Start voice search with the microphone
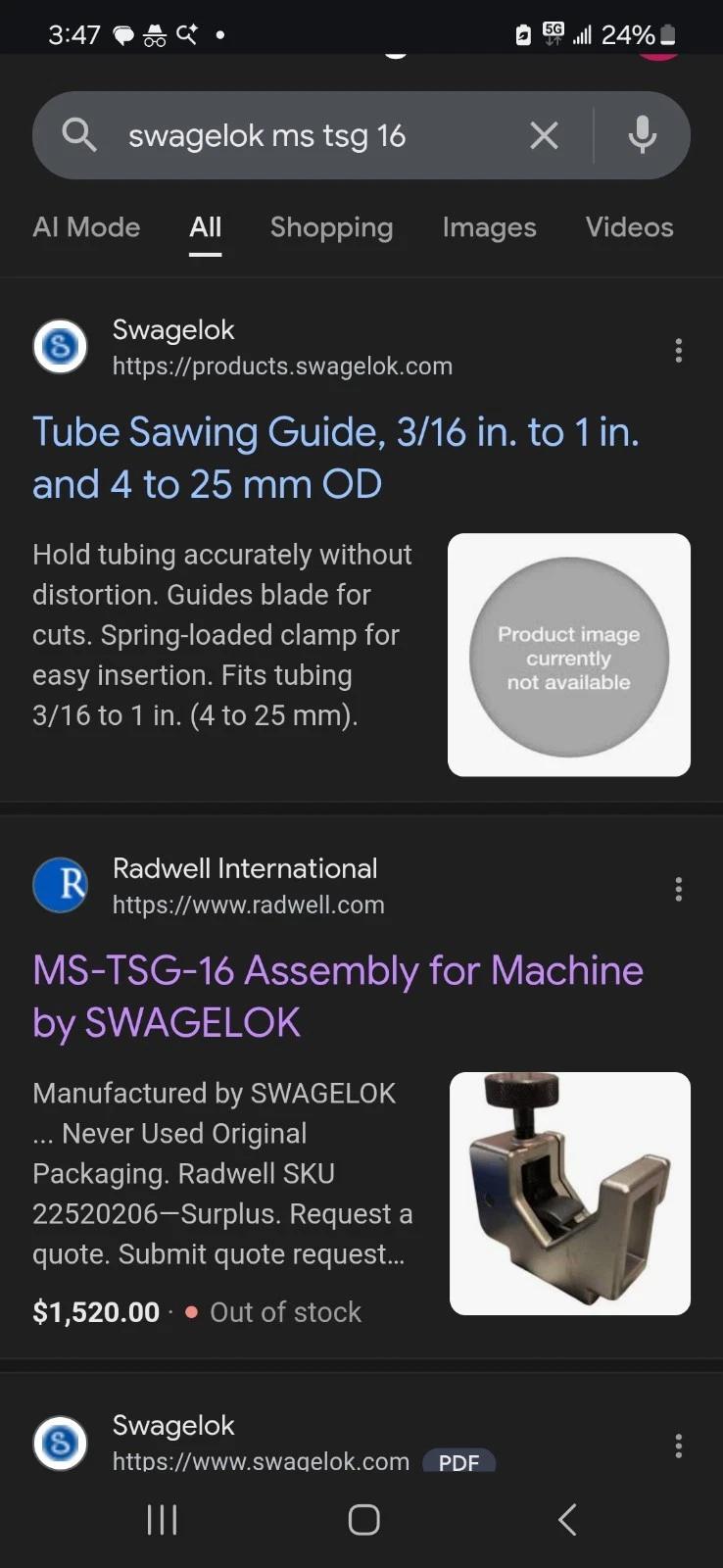Screen dimensions: 723x1568 pos(642,135)
